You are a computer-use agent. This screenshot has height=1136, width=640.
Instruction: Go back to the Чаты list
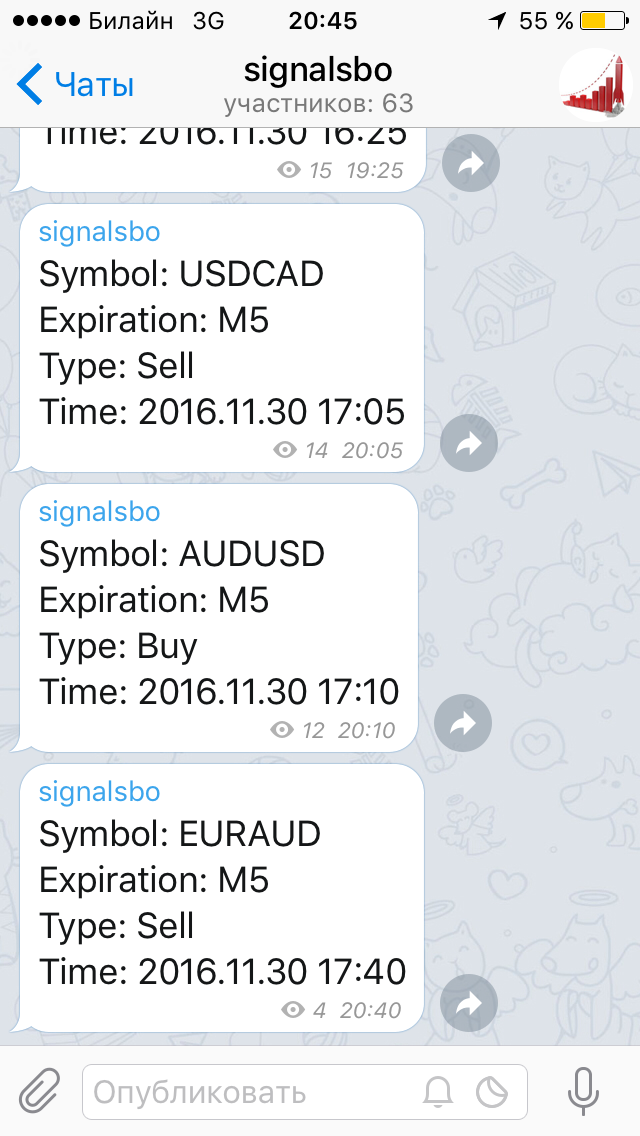click(x=76, y=85)
